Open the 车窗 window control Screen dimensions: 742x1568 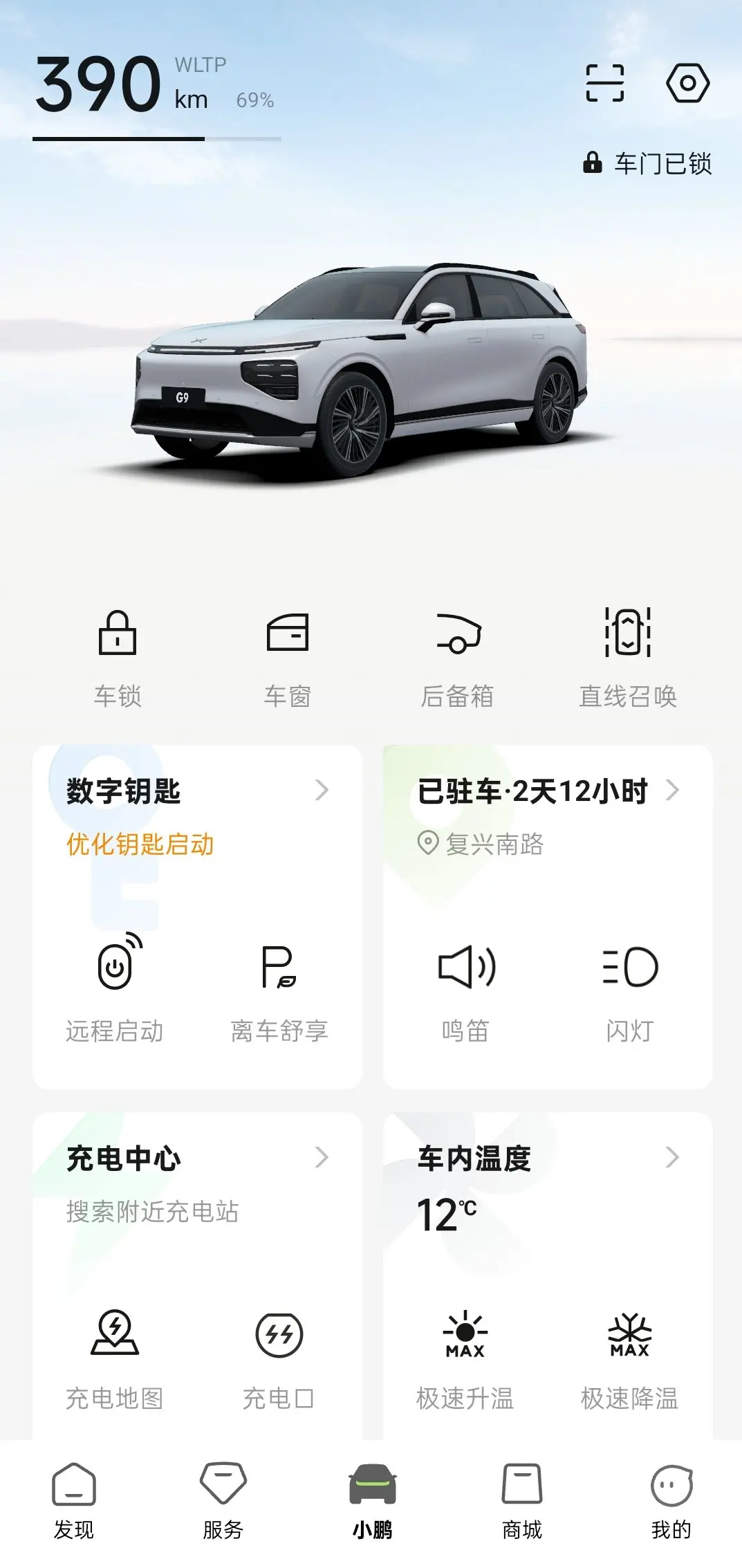[288, 657]
